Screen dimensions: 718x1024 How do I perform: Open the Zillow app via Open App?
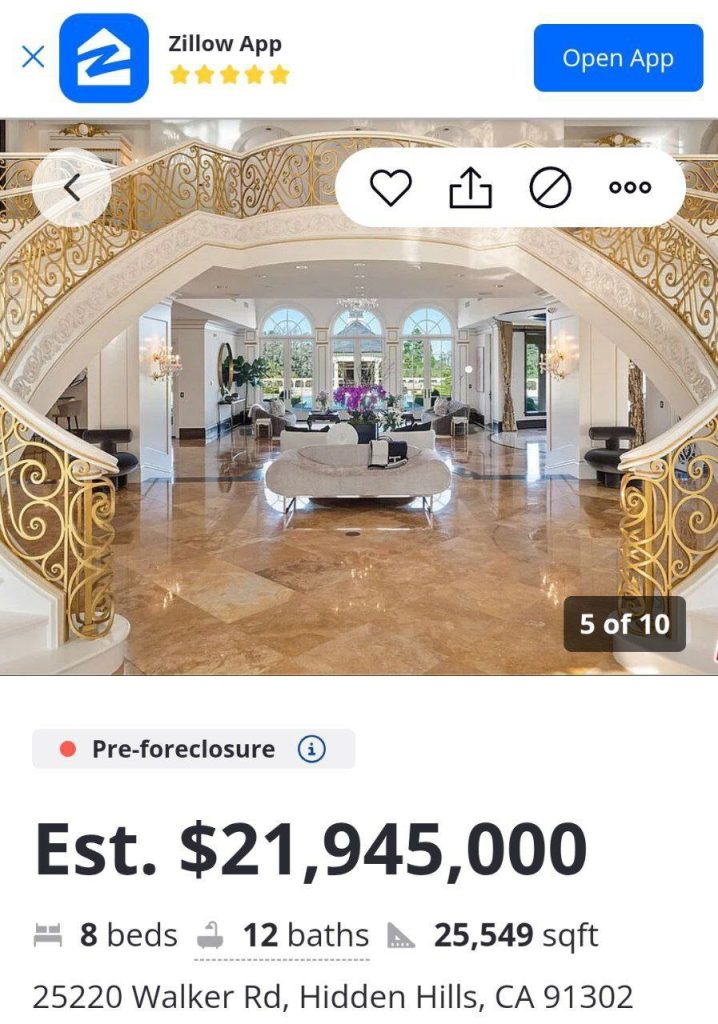pyautogui.click(x=617, y=58)
